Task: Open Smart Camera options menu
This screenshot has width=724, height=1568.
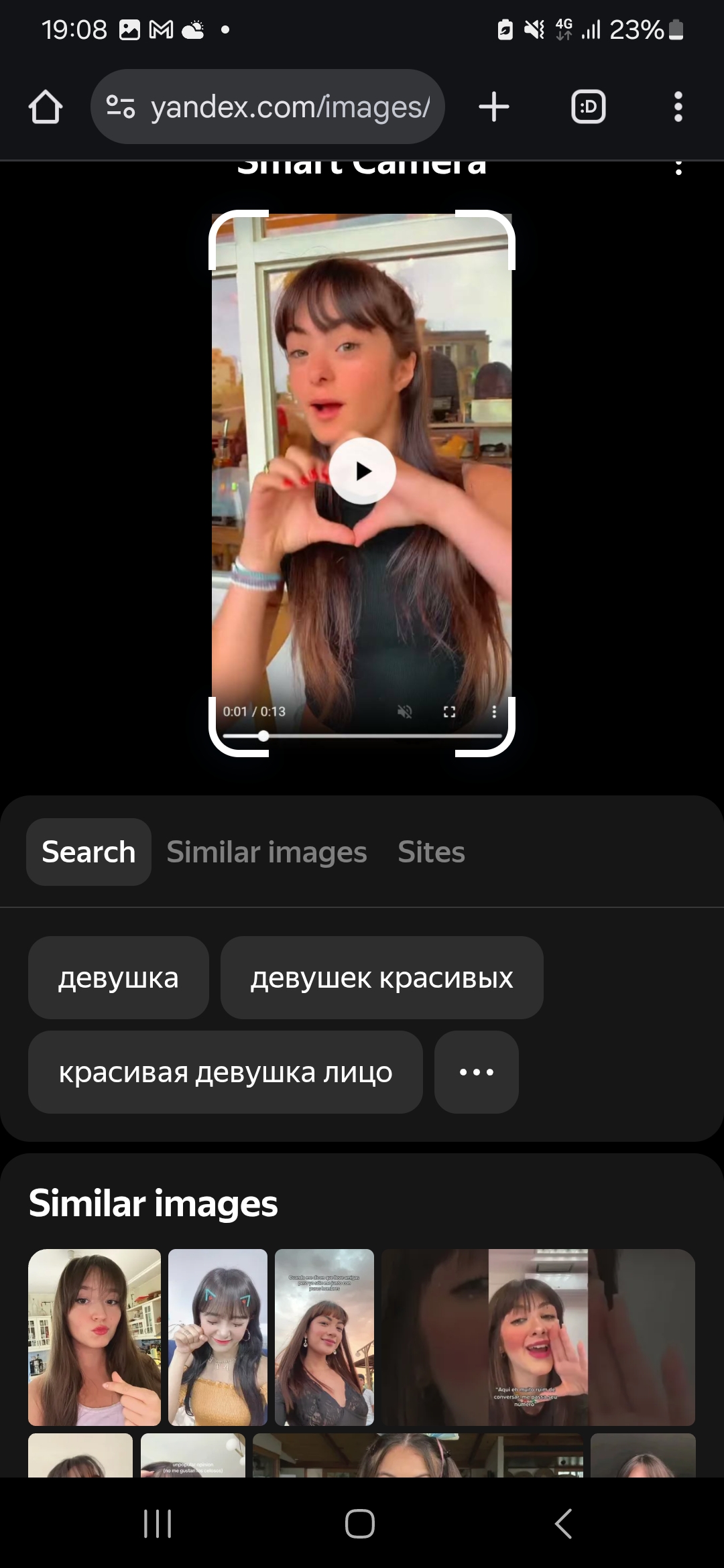Action: tap(679, 168)
